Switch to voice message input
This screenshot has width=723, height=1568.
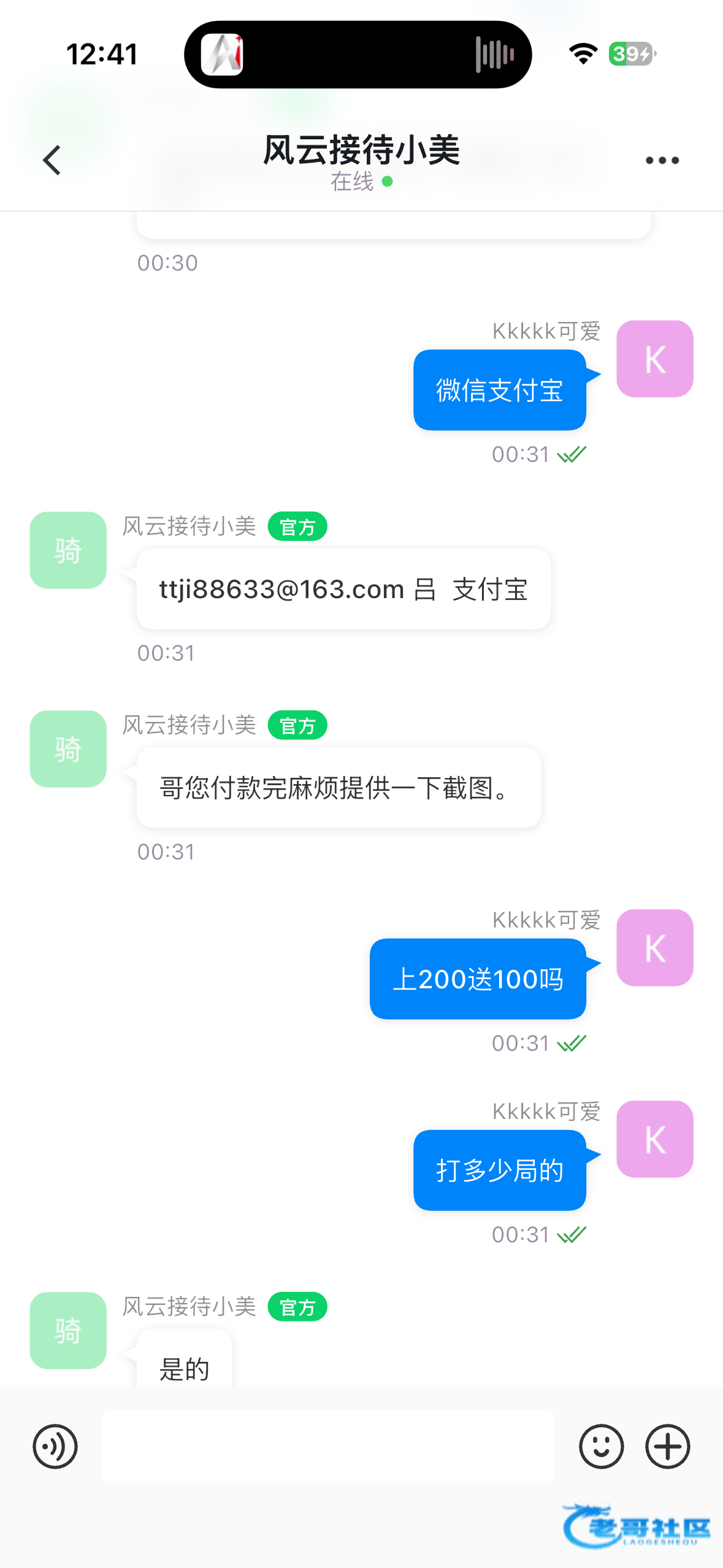tap(55, 1446)
